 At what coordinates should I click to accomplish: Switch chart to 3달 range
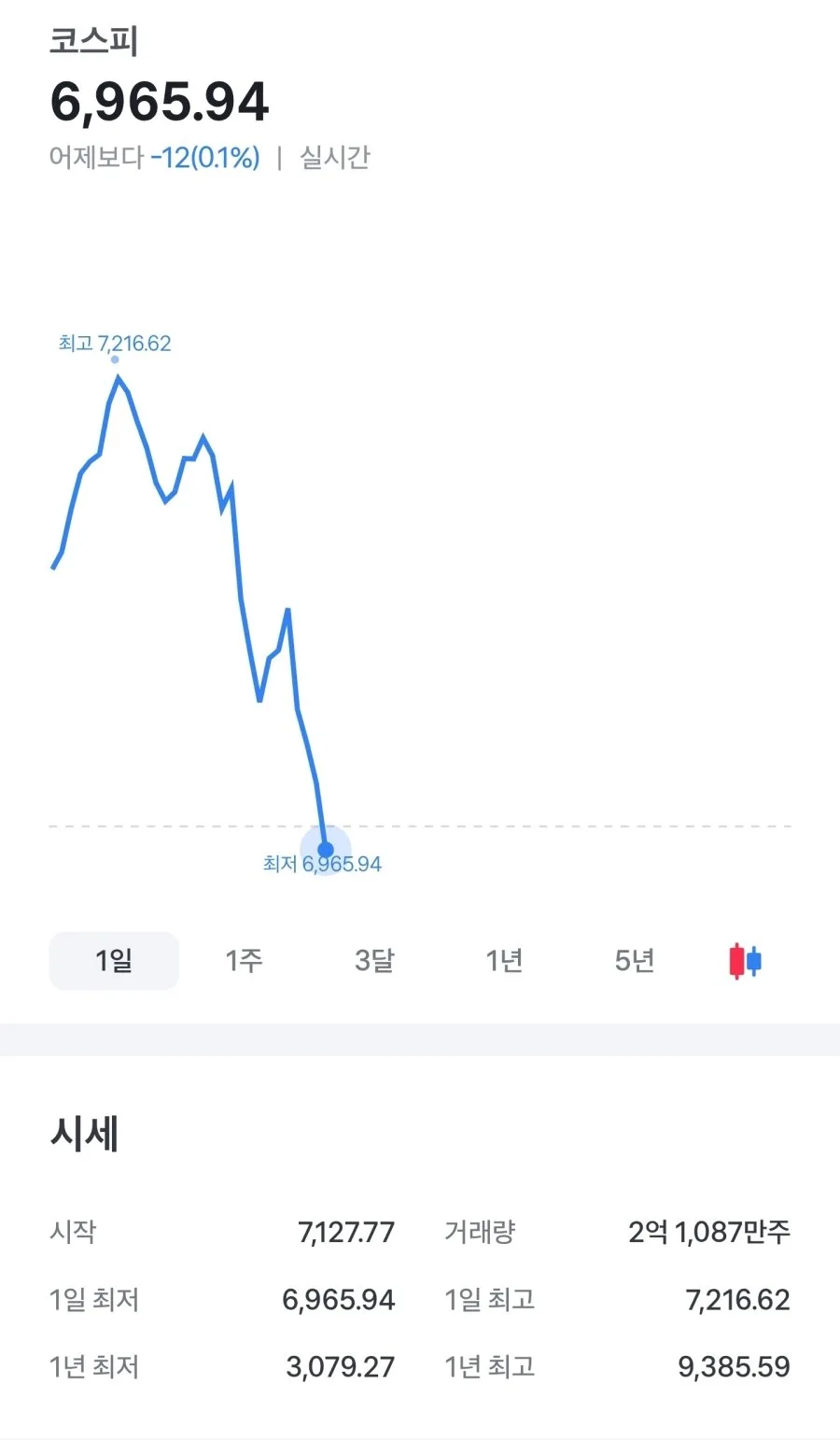point(374,960)
